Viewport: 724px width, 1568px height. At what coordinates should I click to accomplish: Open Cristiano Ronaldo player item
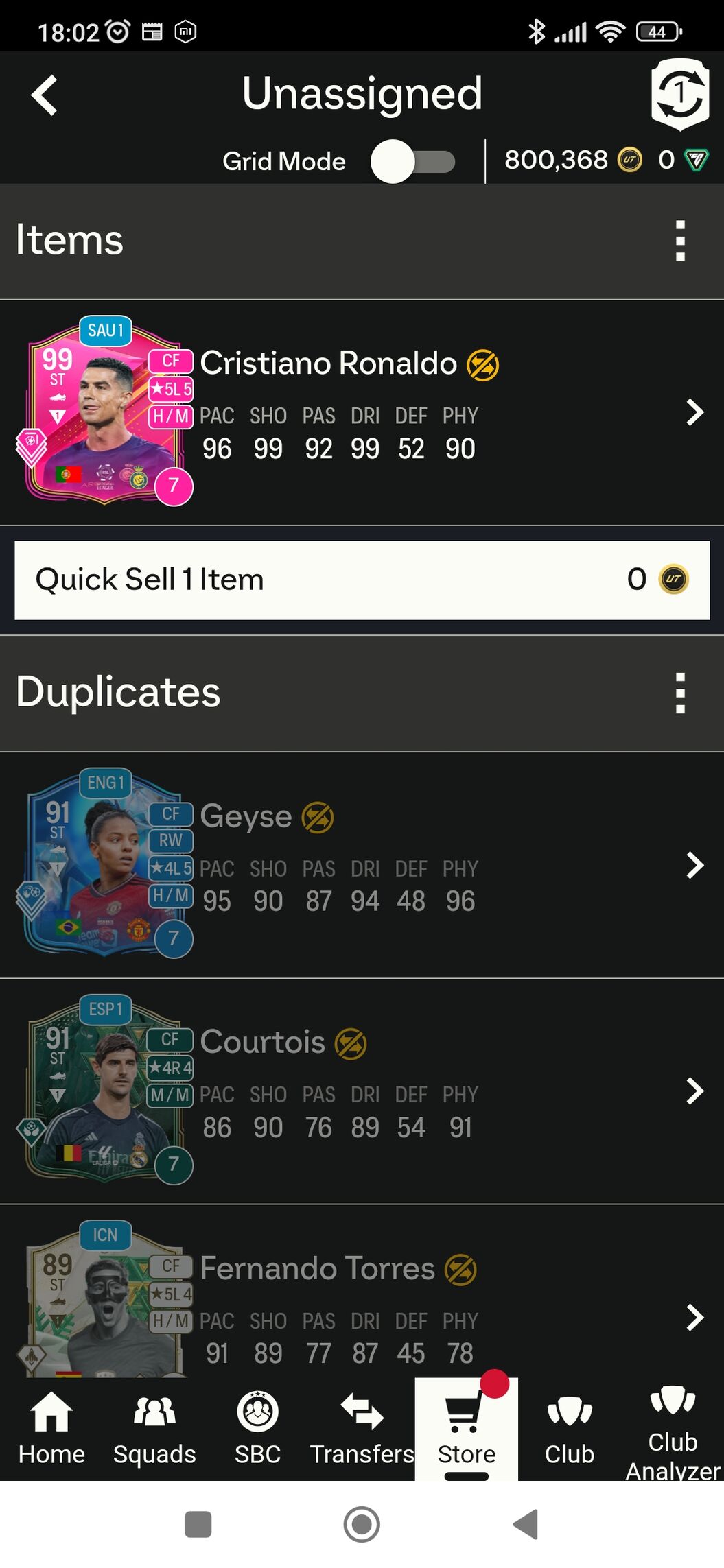click(362, 412)
